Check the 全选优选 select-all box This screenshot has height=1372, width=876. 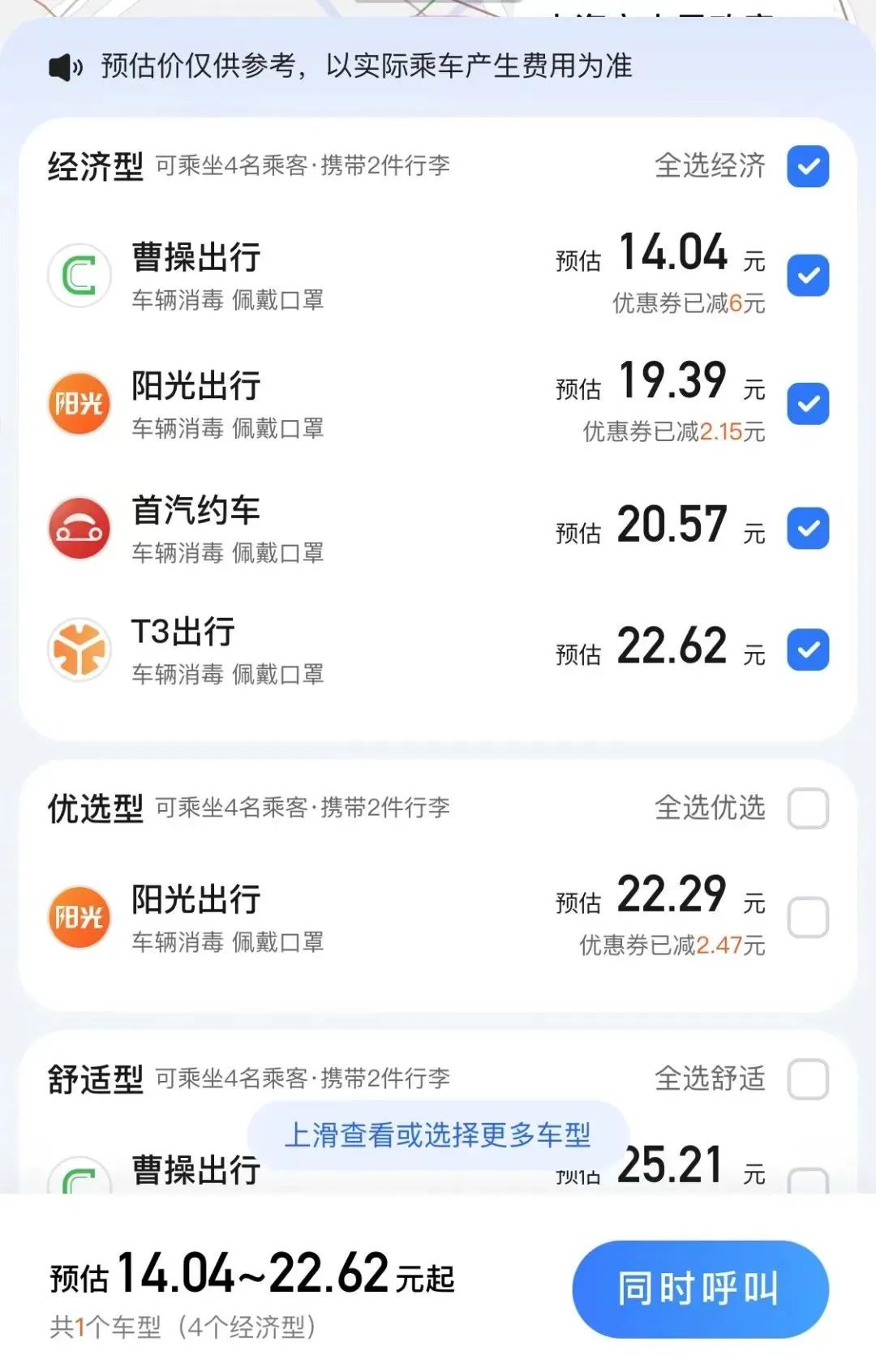[x=808, y=808]
